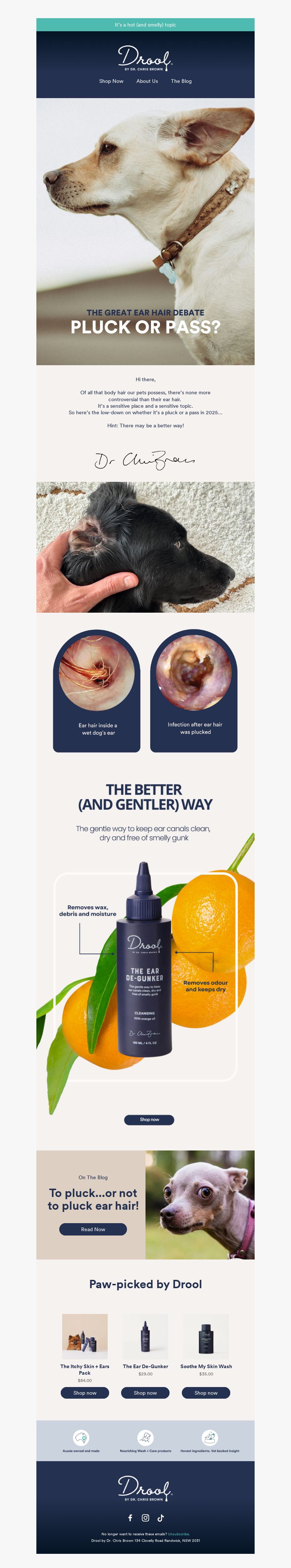Open Drool's Instagram profile

pyautogui.click(x=145, y=1517)
